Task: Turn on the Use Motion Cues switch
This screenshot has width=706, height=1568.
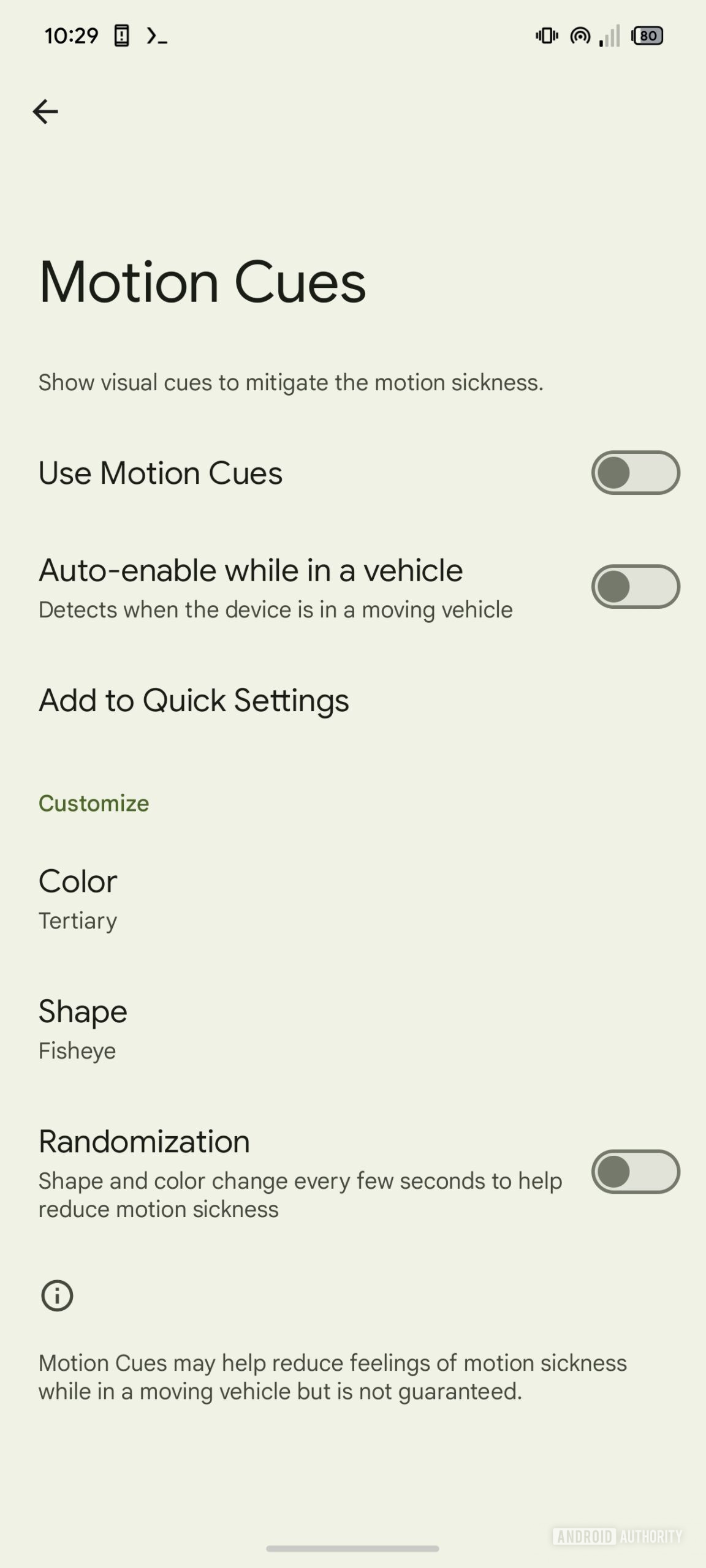Action: [x=635, y=473]
